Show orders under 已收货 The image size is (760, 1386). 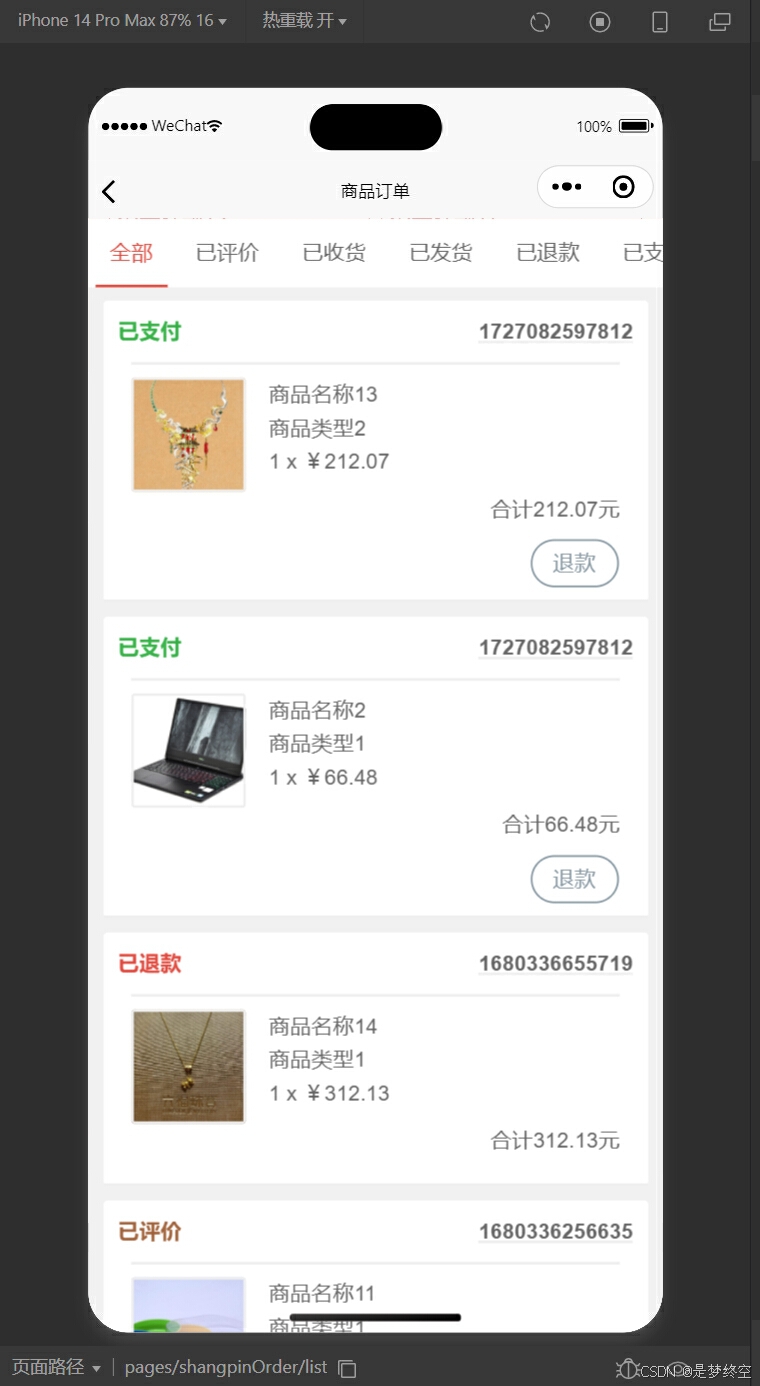[334, 253]
